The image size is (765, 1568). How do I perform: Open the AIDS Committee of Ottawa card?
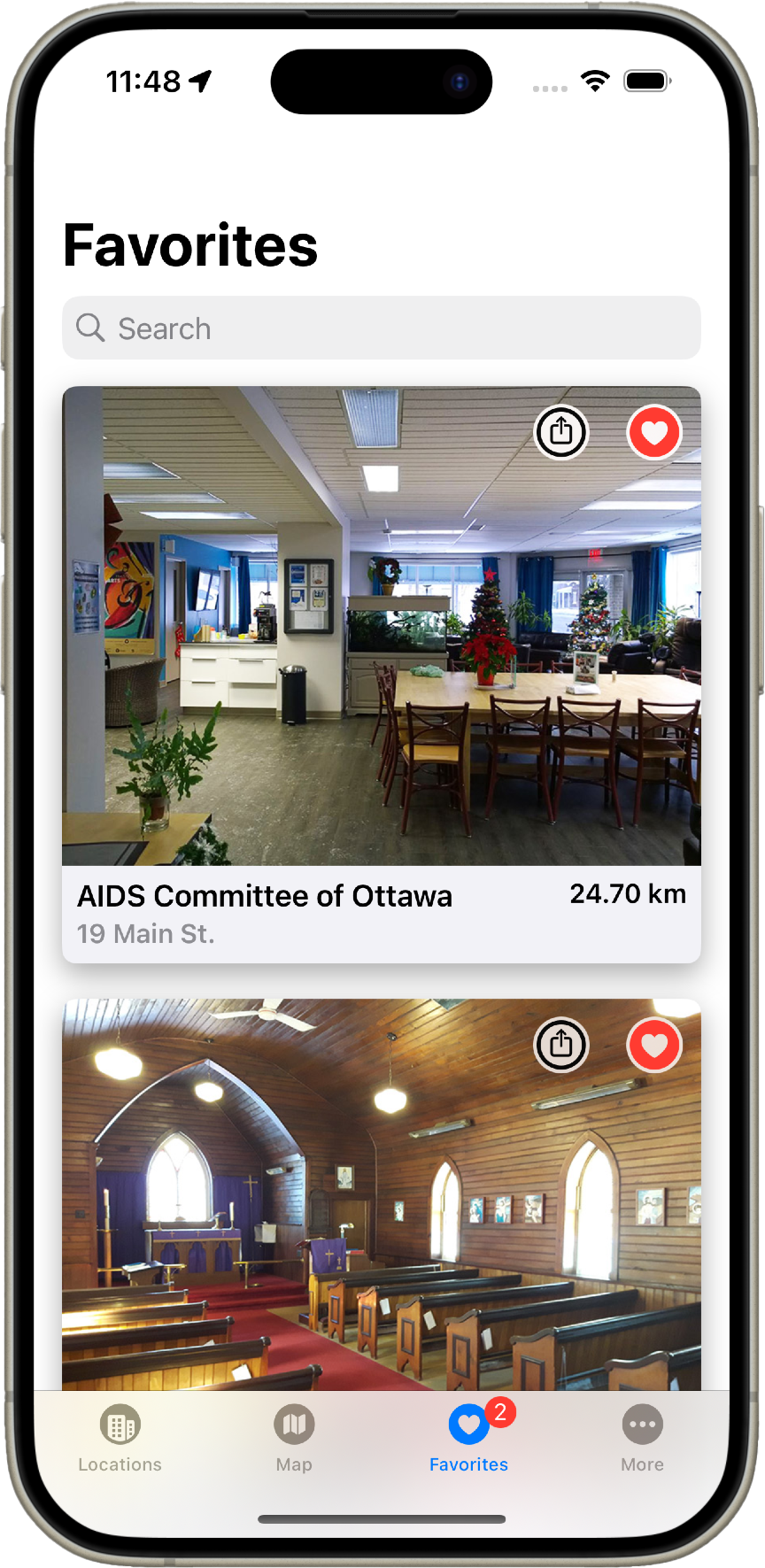click(381, 673)
